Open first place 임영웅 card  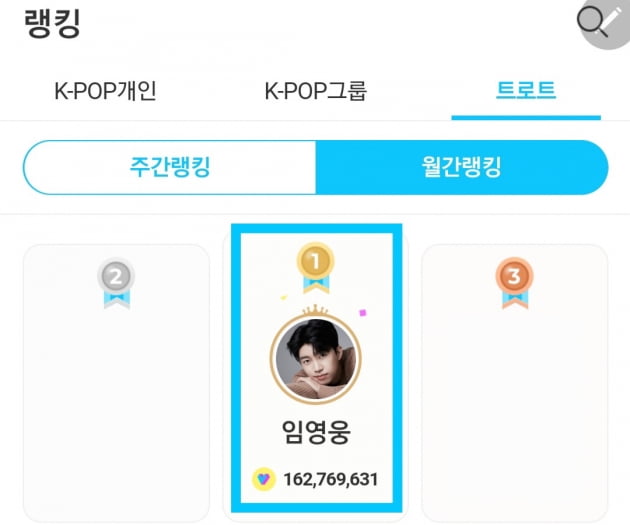click(316, 368)
